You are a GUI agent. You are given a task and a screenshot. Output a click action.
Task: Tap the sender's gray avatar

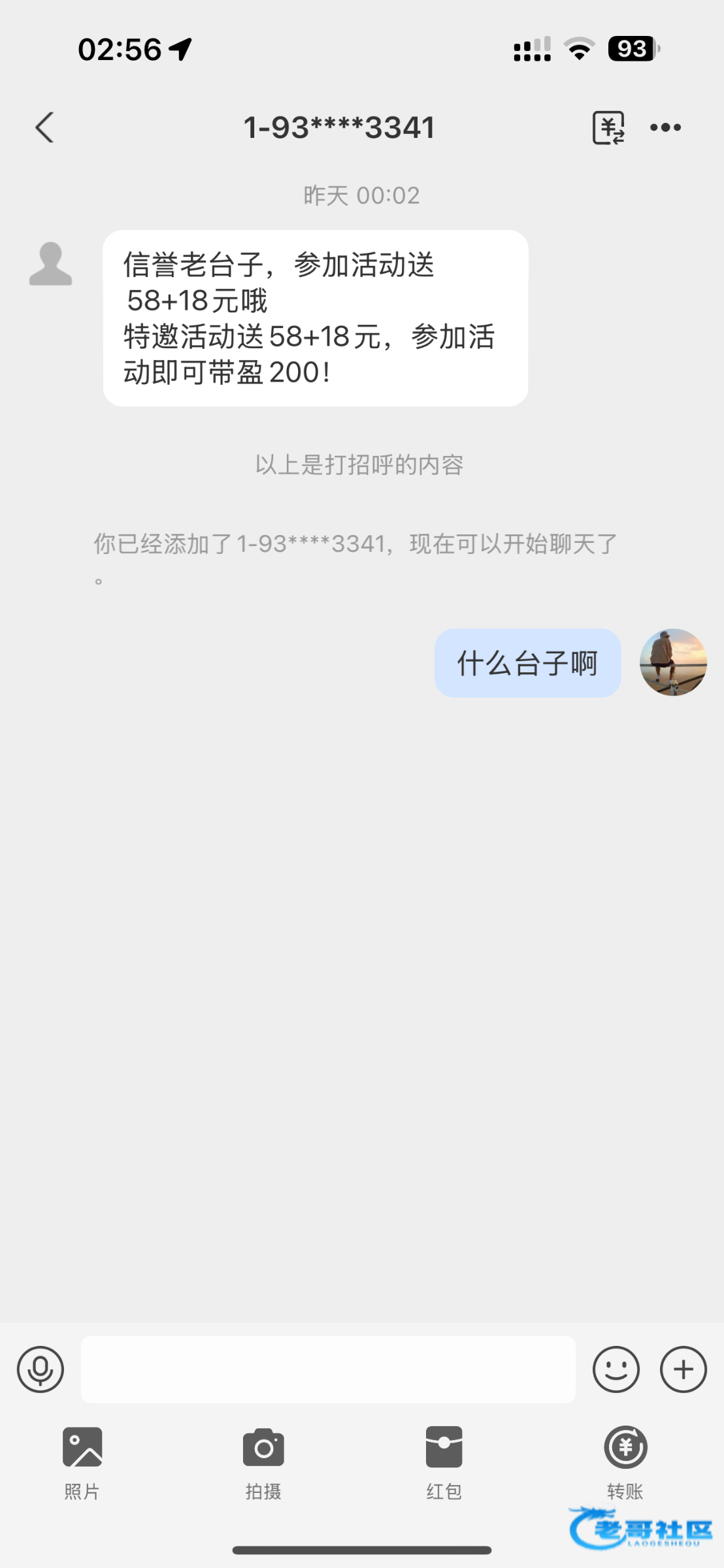(51, 264)
